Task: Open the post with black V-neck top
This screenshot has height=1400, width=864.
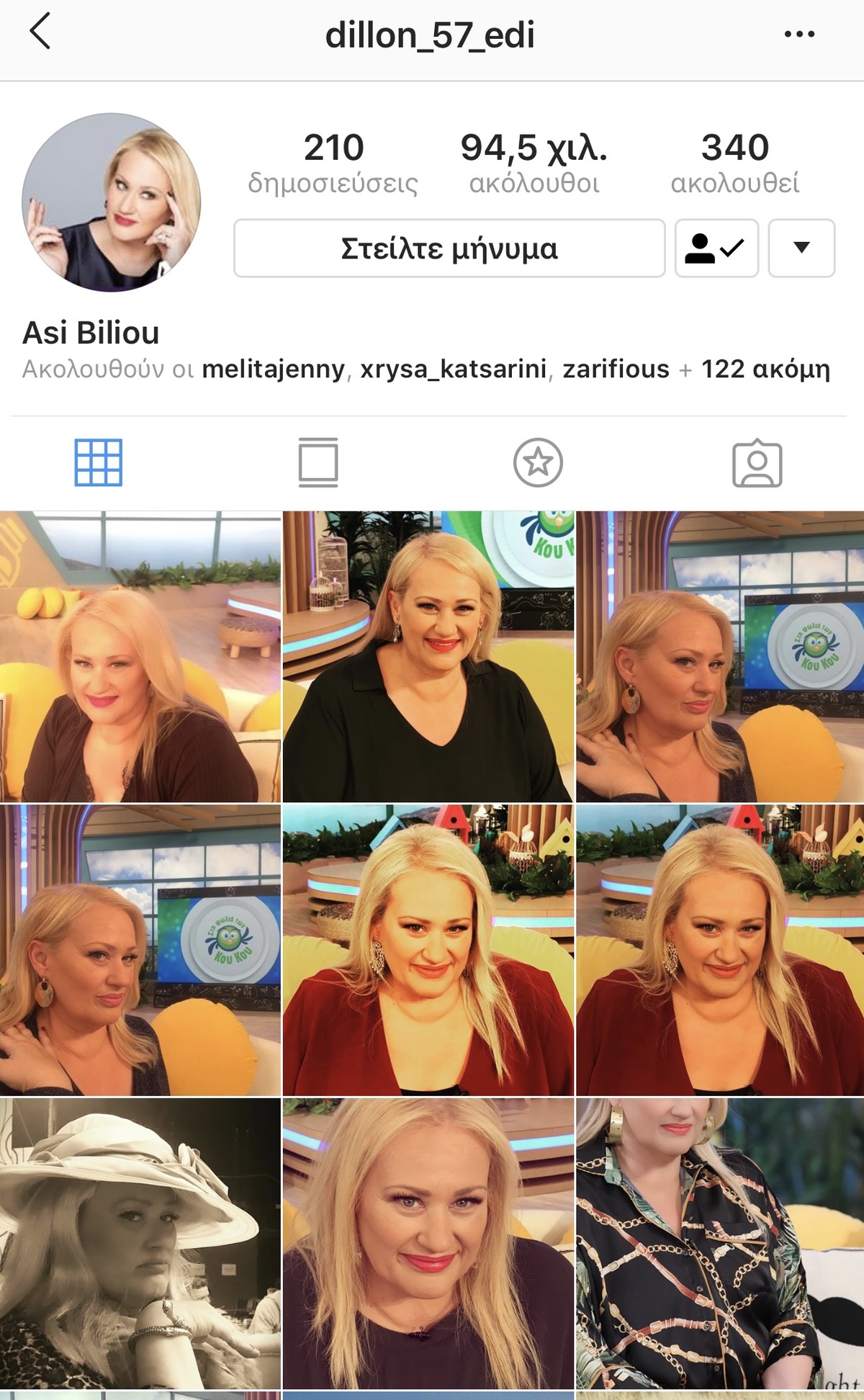Action: [428, 657]
